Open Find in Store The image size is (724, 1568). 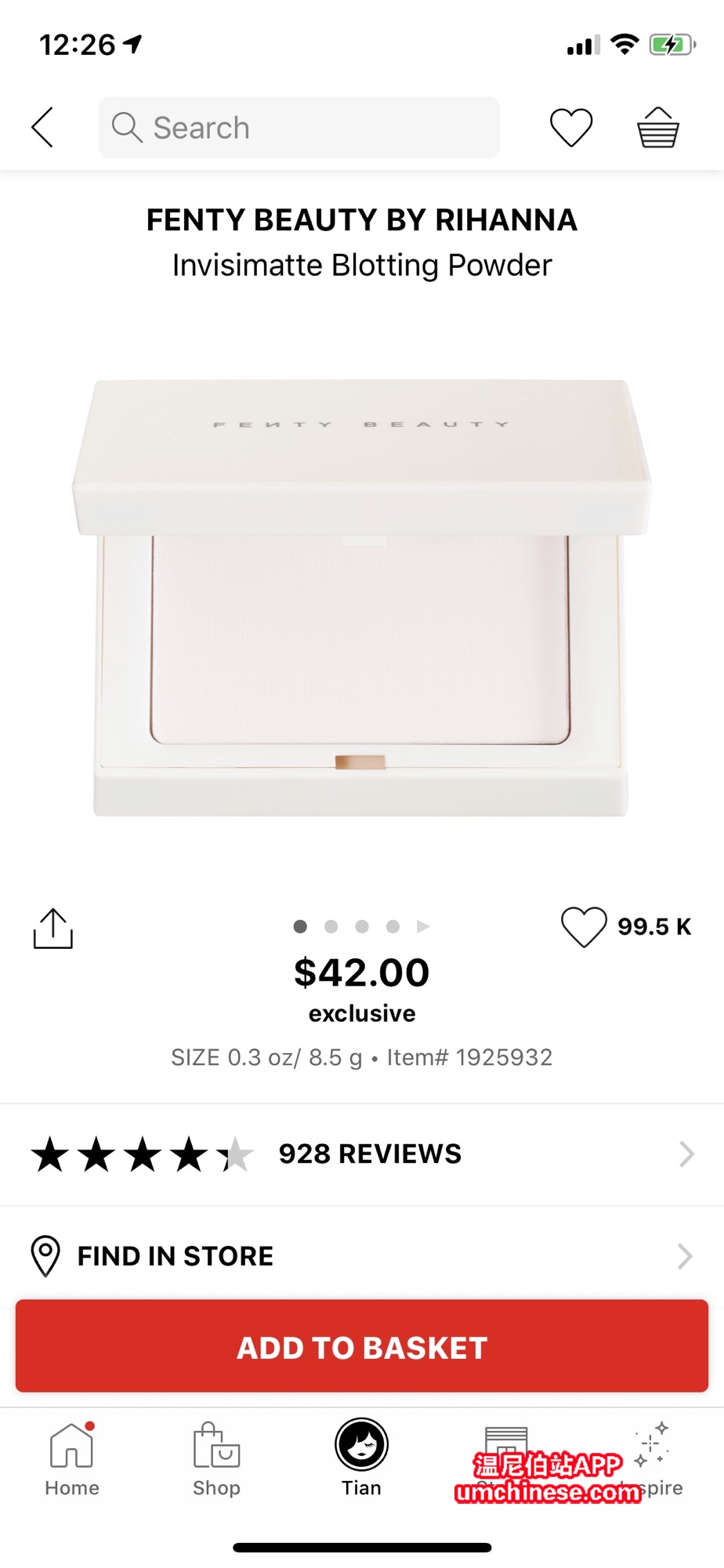click(362, 1256)
